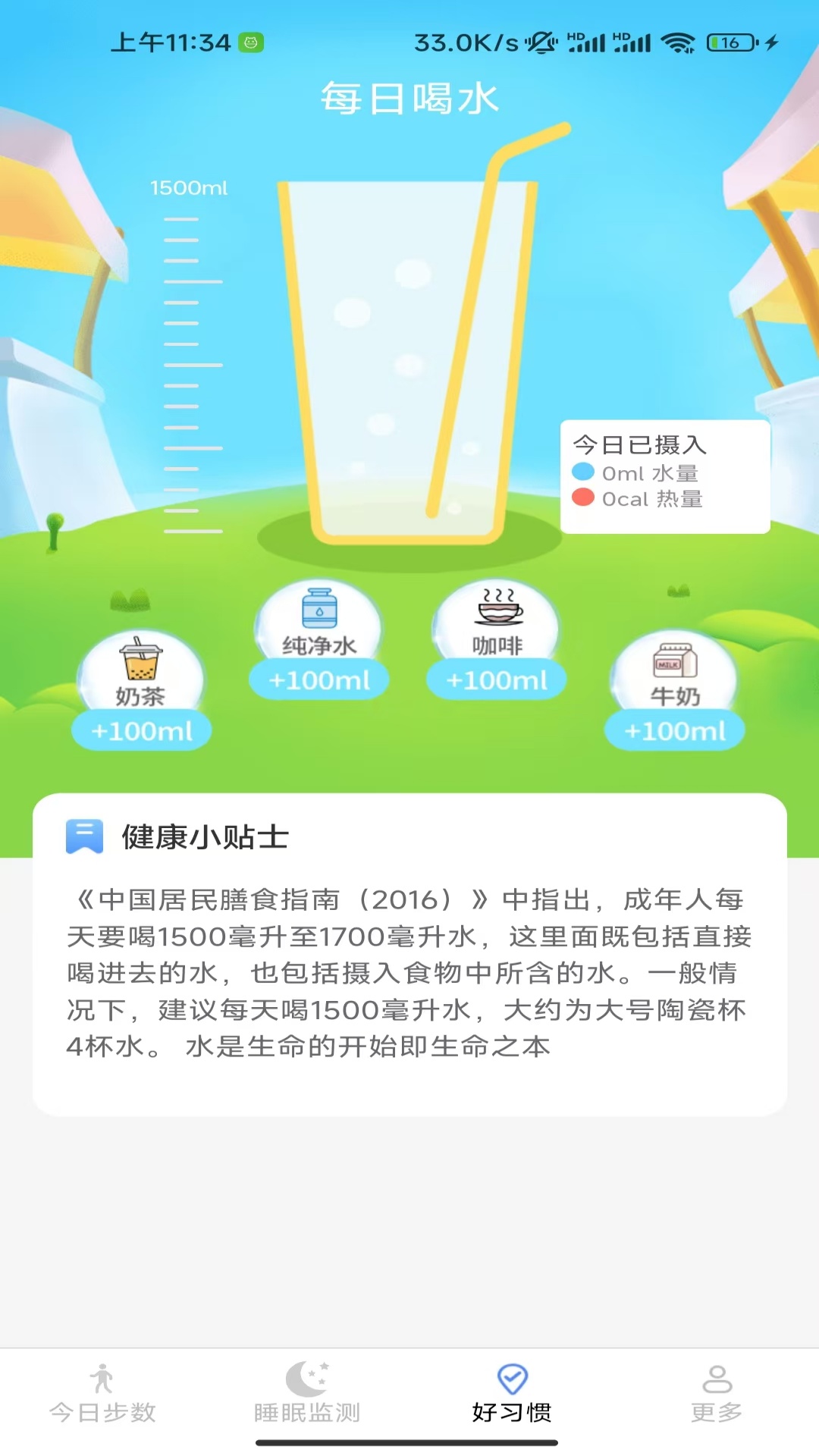Open the 睡眠监测 sleep monitoring tab

pos(307,1395)
